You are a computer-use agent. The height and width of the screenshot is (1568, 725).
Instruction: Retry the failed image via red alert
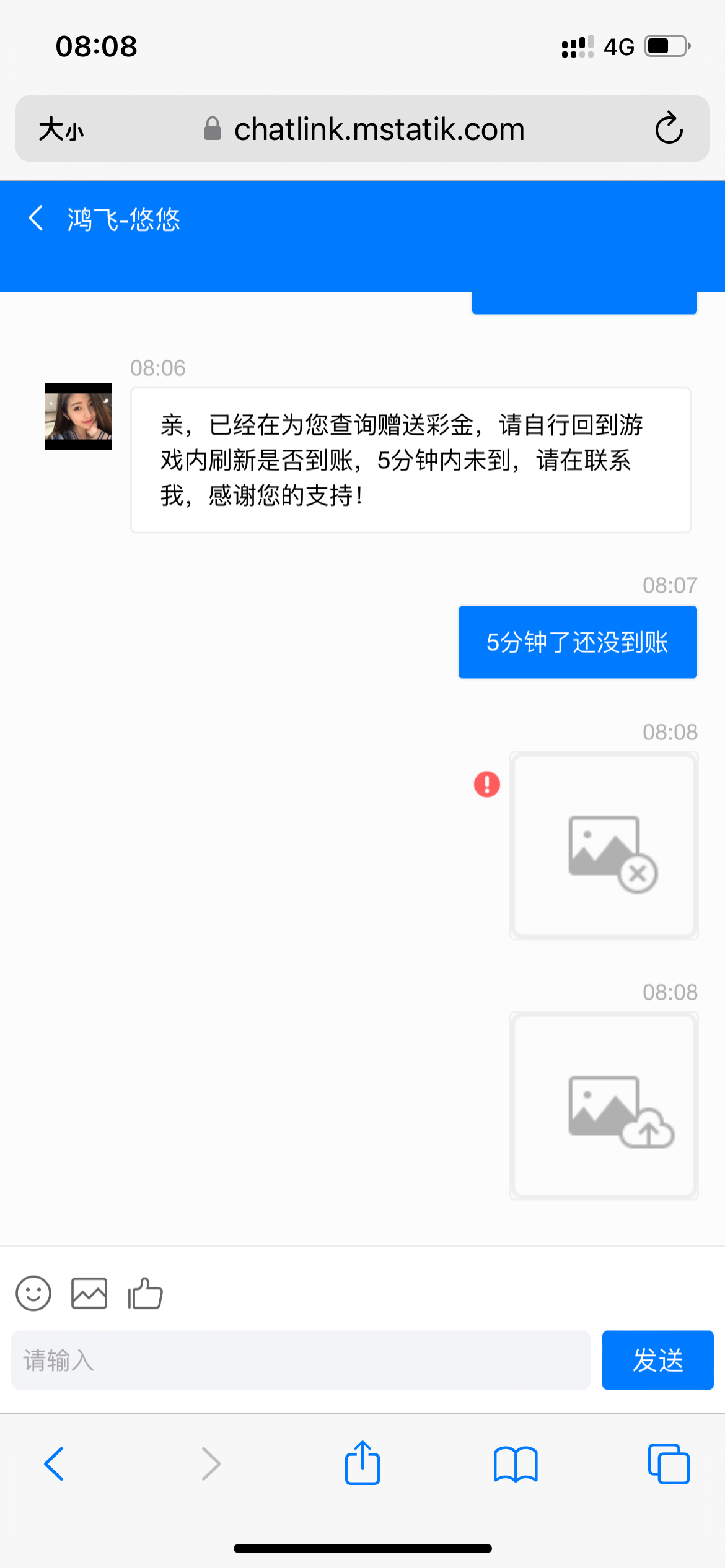[487, 784]
